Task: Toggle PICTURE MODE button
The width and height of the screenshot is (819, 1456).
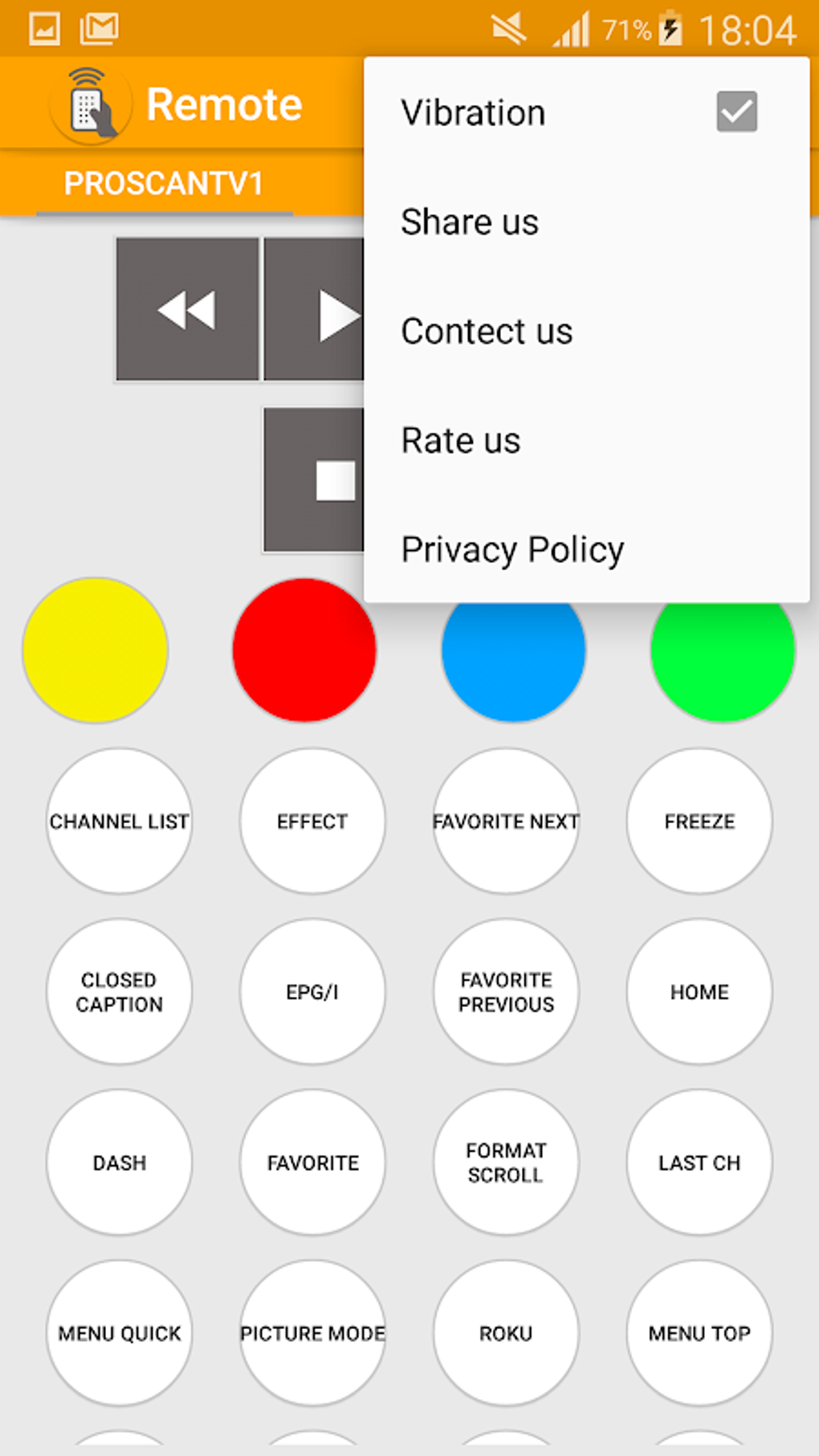Action: point(312,1333)
